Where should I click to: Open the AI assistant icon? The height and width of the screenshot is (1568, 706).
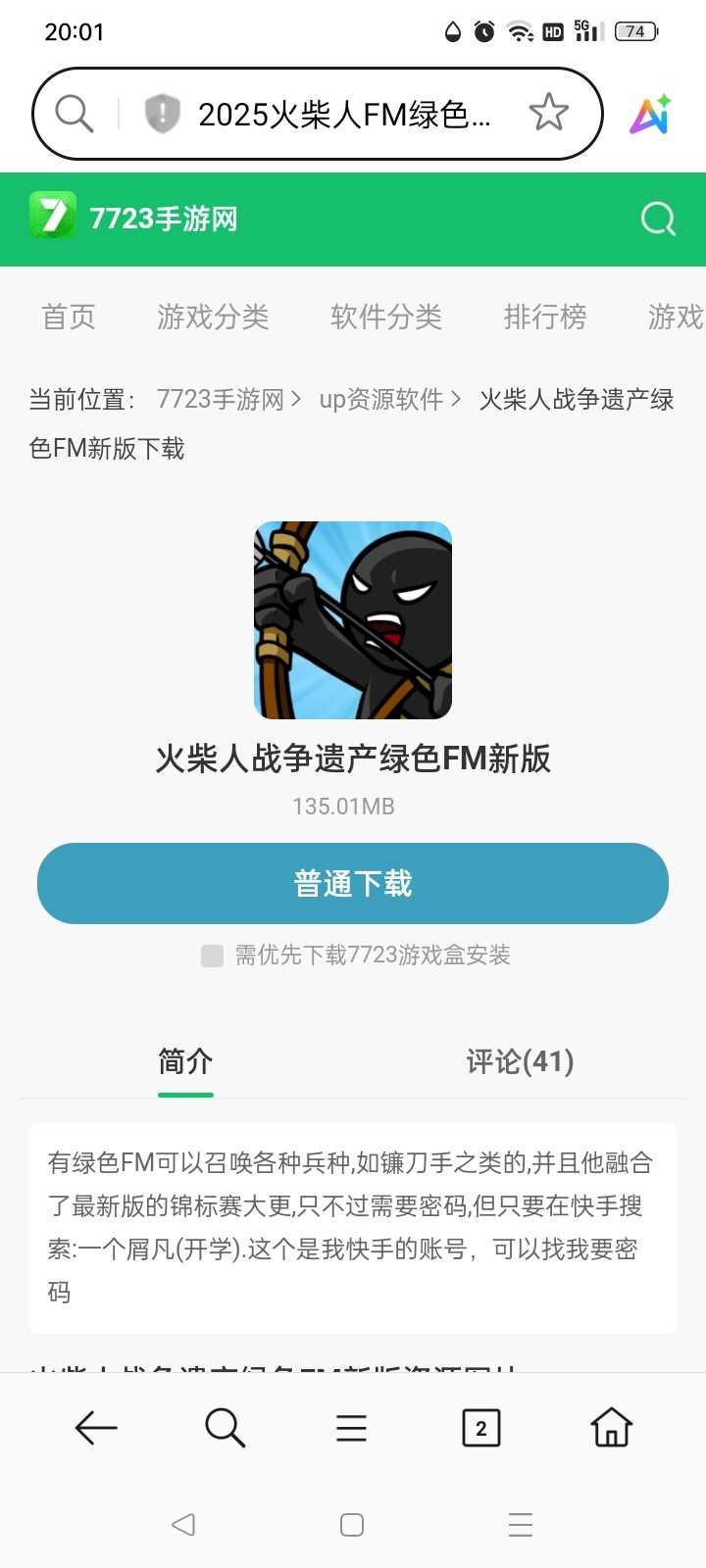[650, 115]
